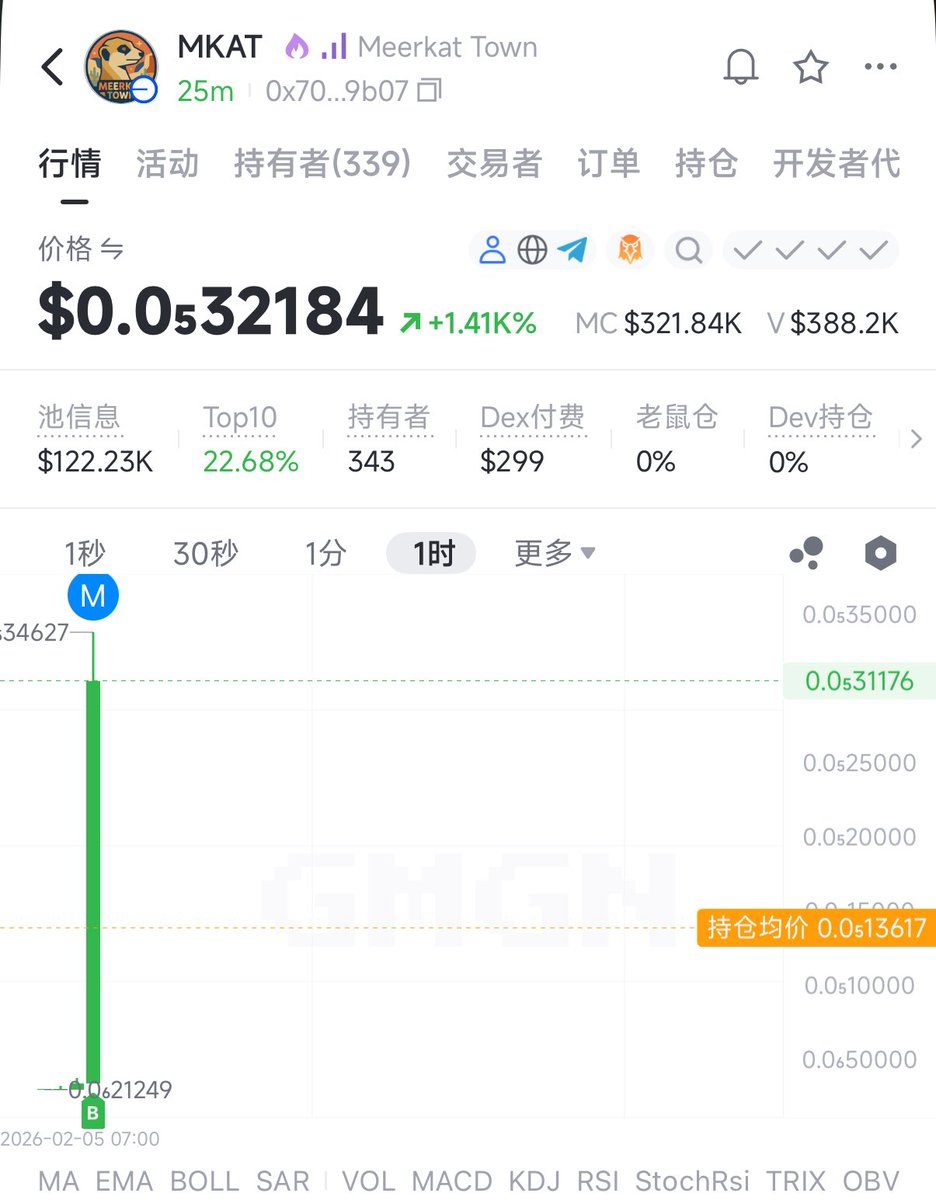
Task: Add MKAT to favorites with the star
Action: coord(810,68)
